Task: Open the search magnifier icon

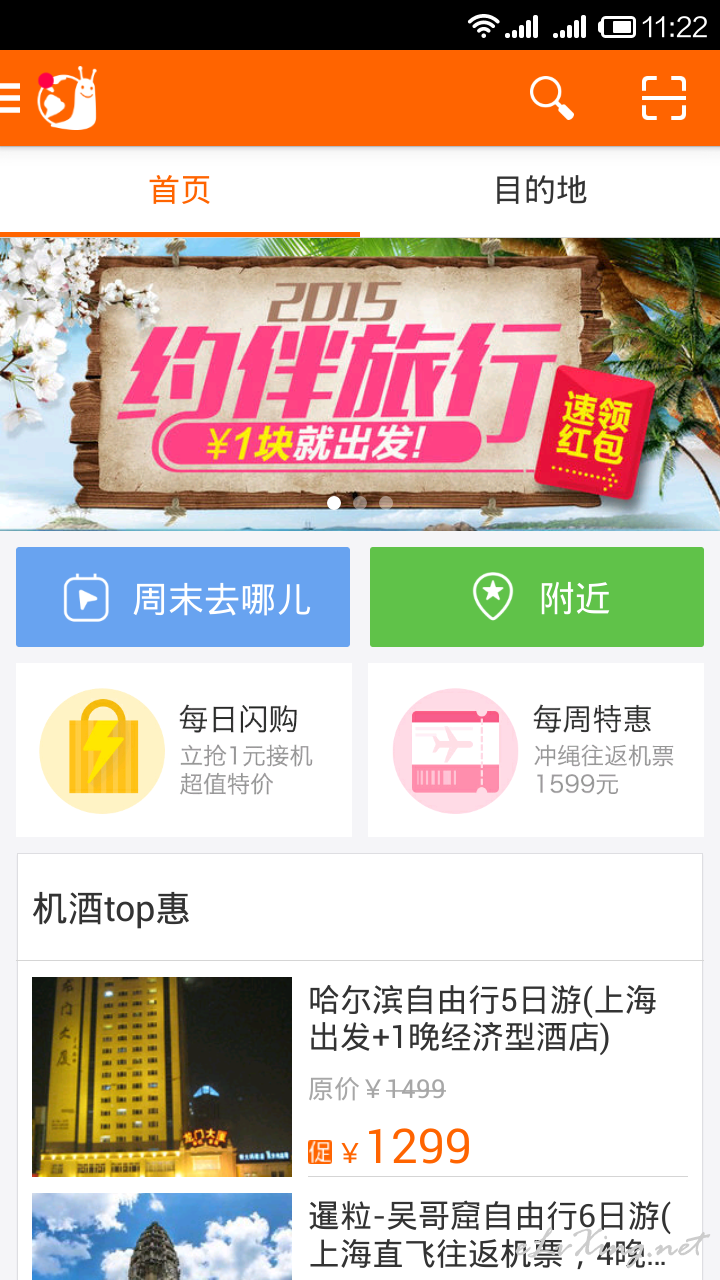Action: coord(551,98)
